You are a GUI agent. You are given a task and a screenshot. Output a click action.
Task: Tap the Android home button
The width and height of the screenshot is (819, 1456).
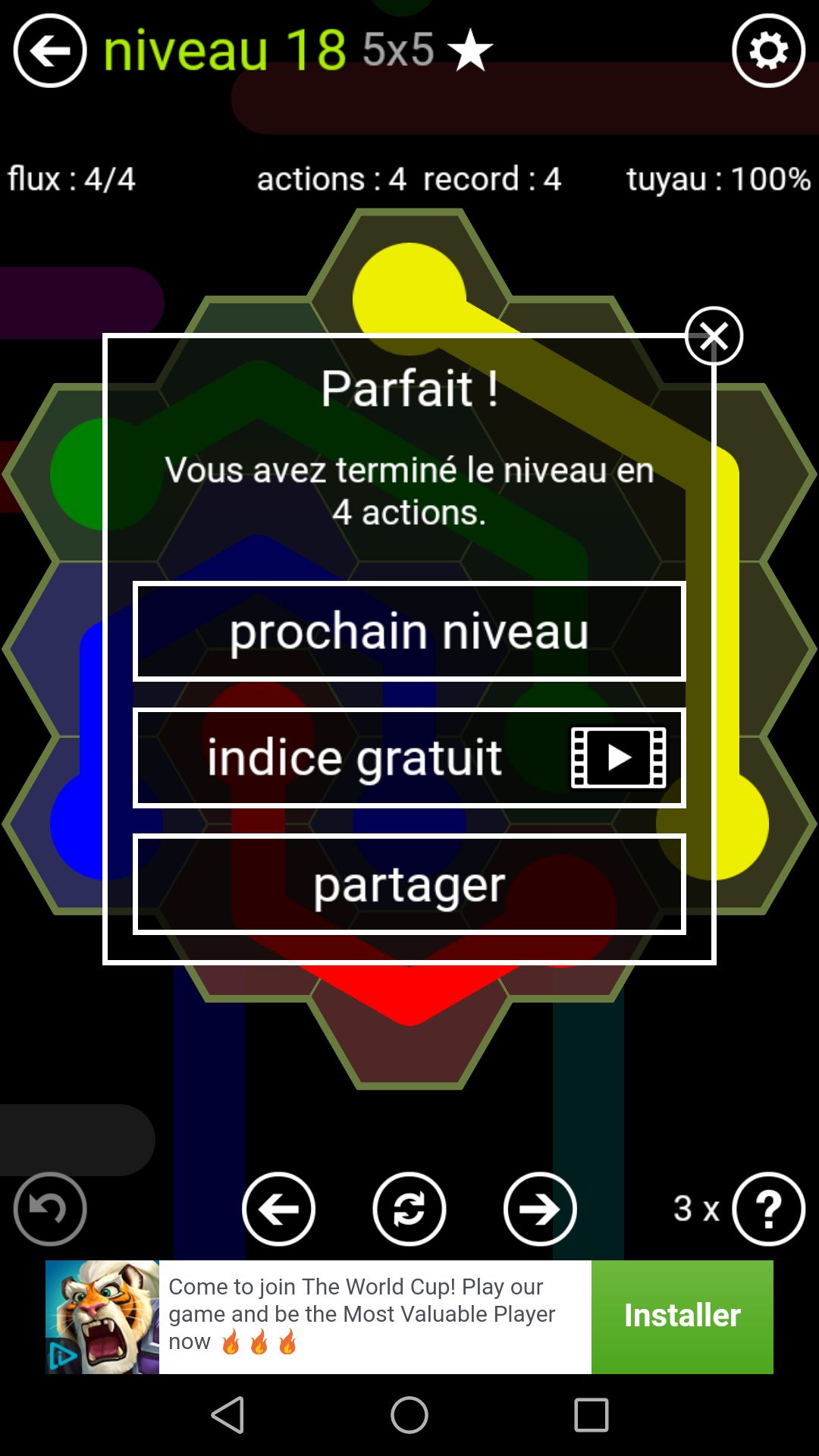point(409,1415)
